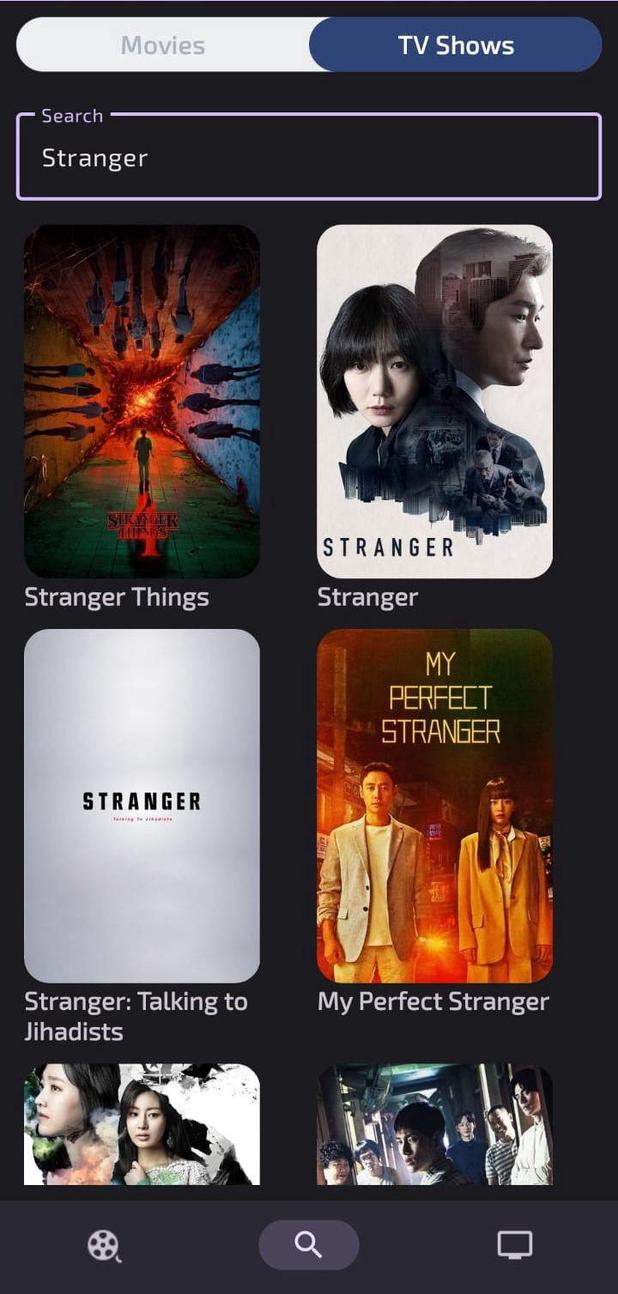Select the TV Shows tab
Image resolution: width=618 pixels, height=1294 pixels.
pyautogui.click(x=456, y=45)
